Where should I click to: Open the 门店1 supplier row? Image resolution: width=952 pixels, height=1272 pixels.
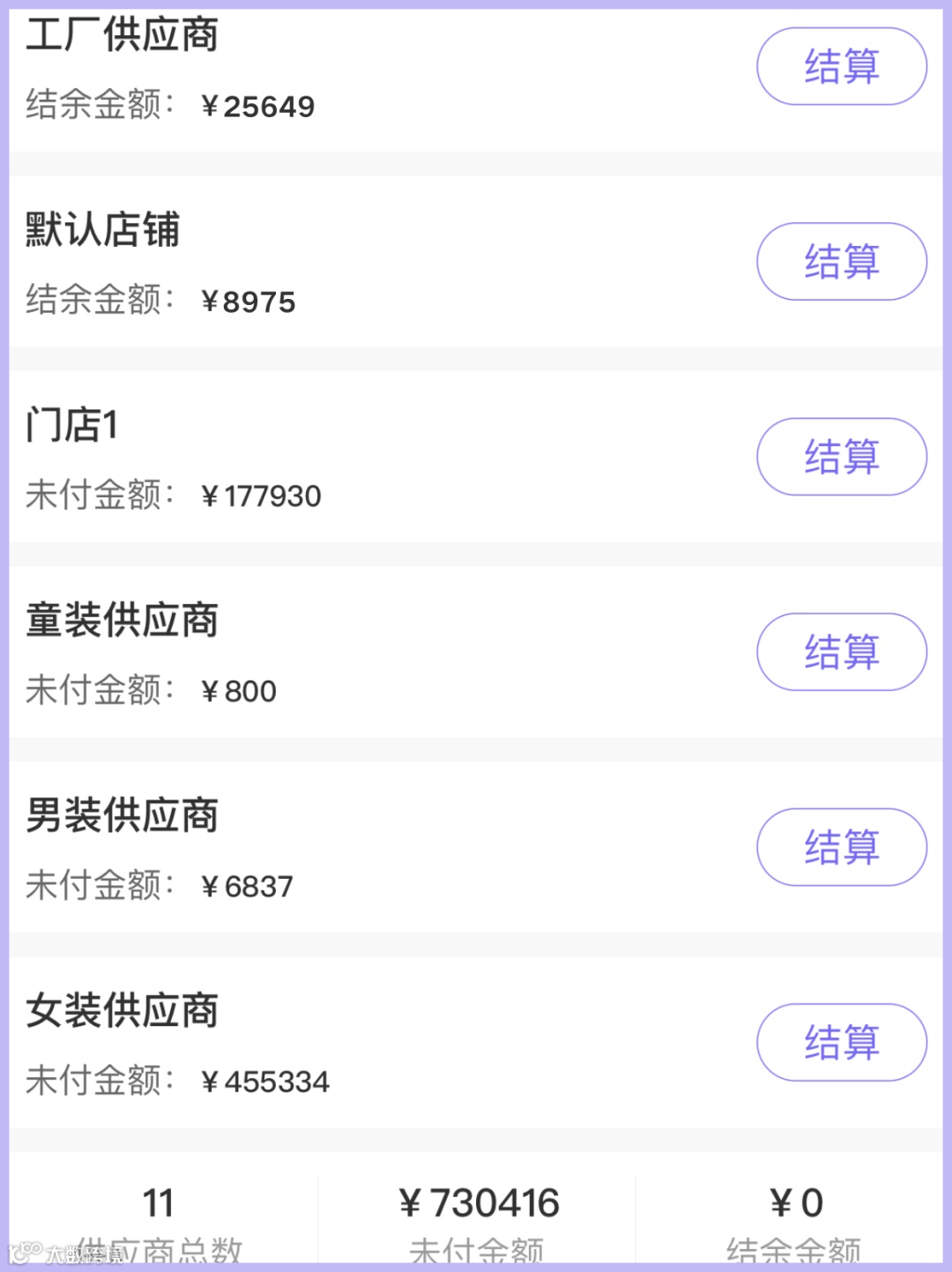point(353,457)
